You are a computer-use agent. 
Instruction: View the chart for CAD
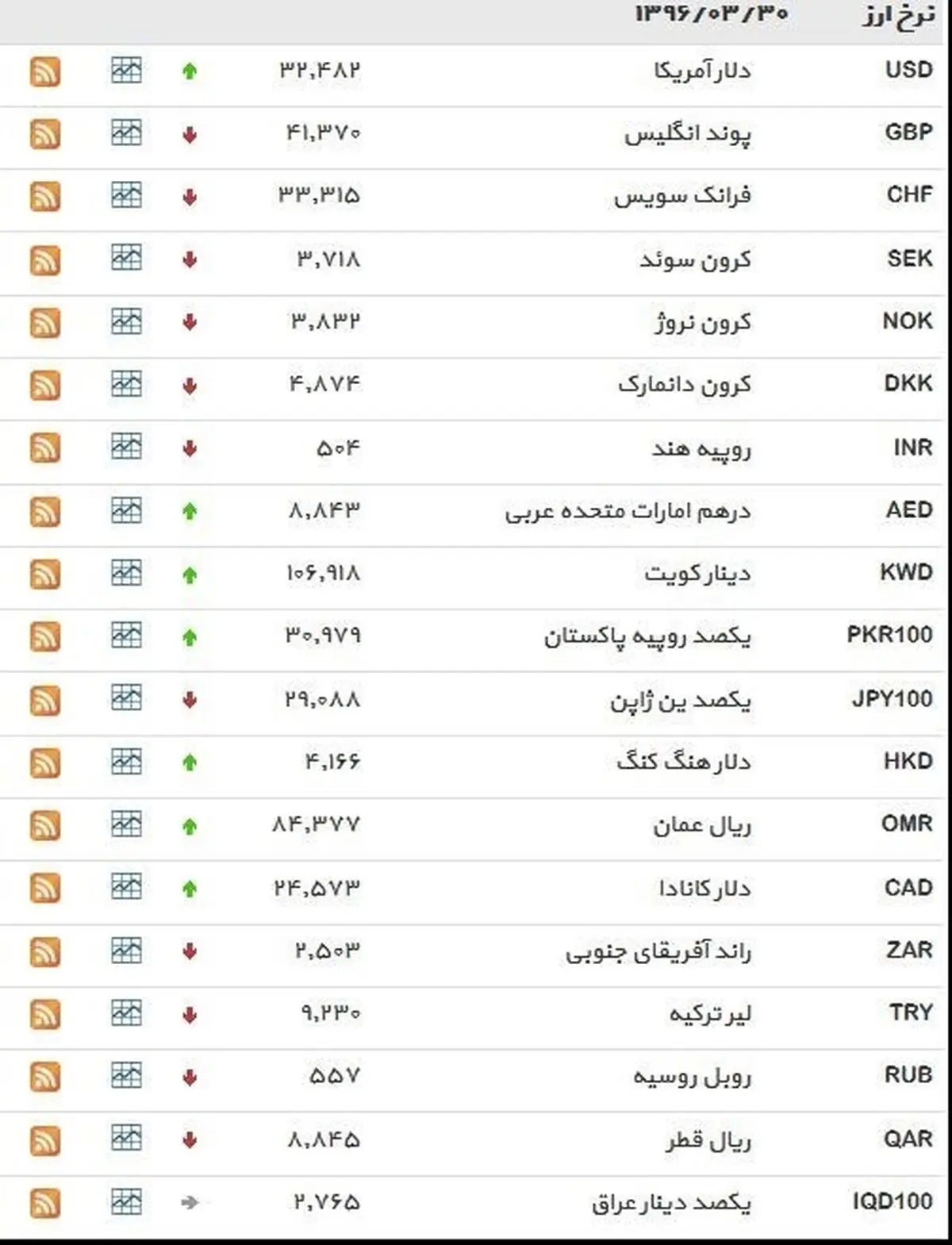[x=126, y=887]
